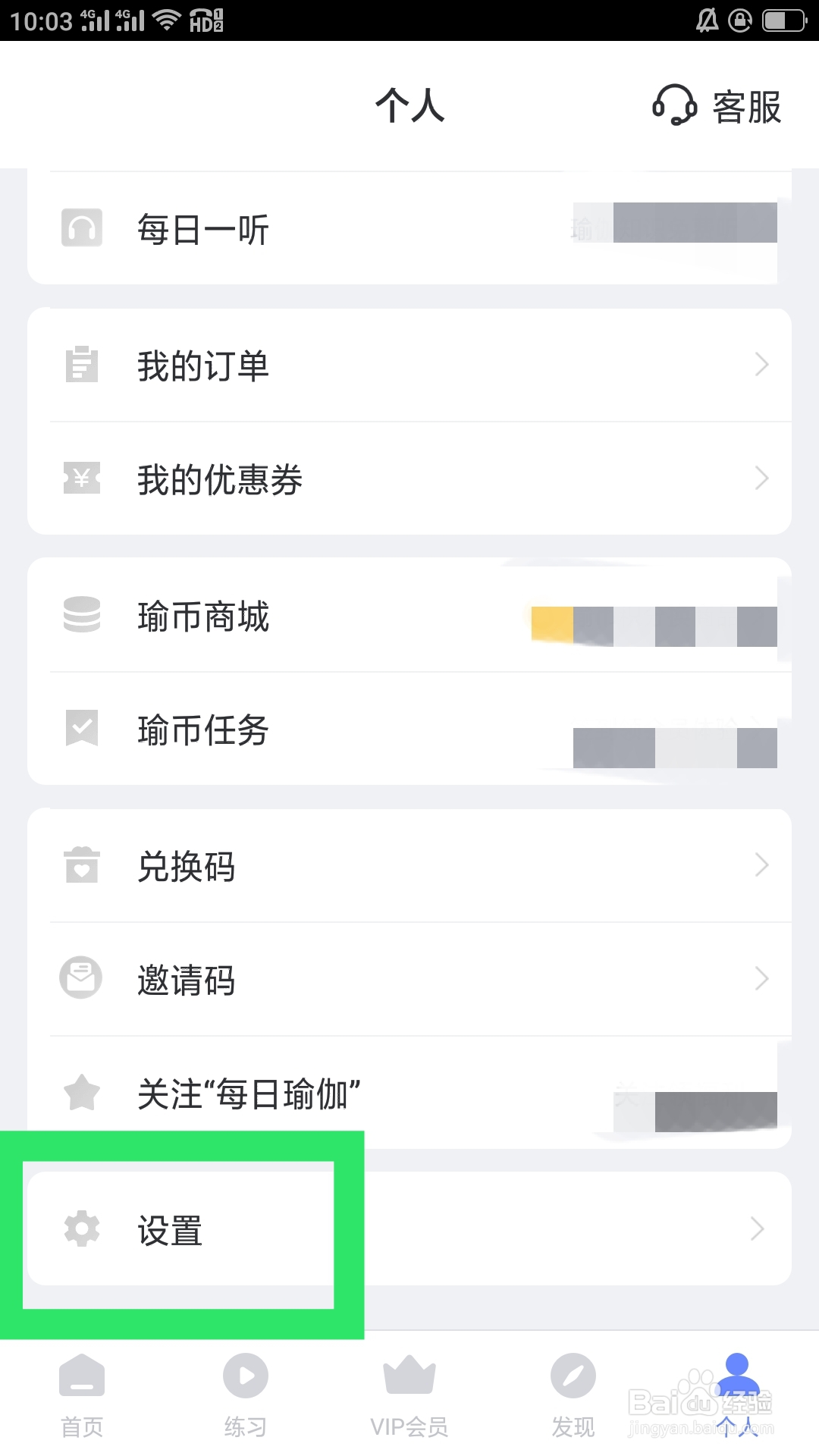Tap the gear icon inside the green box
The image size is (819, 1456).
point(81,1228)
